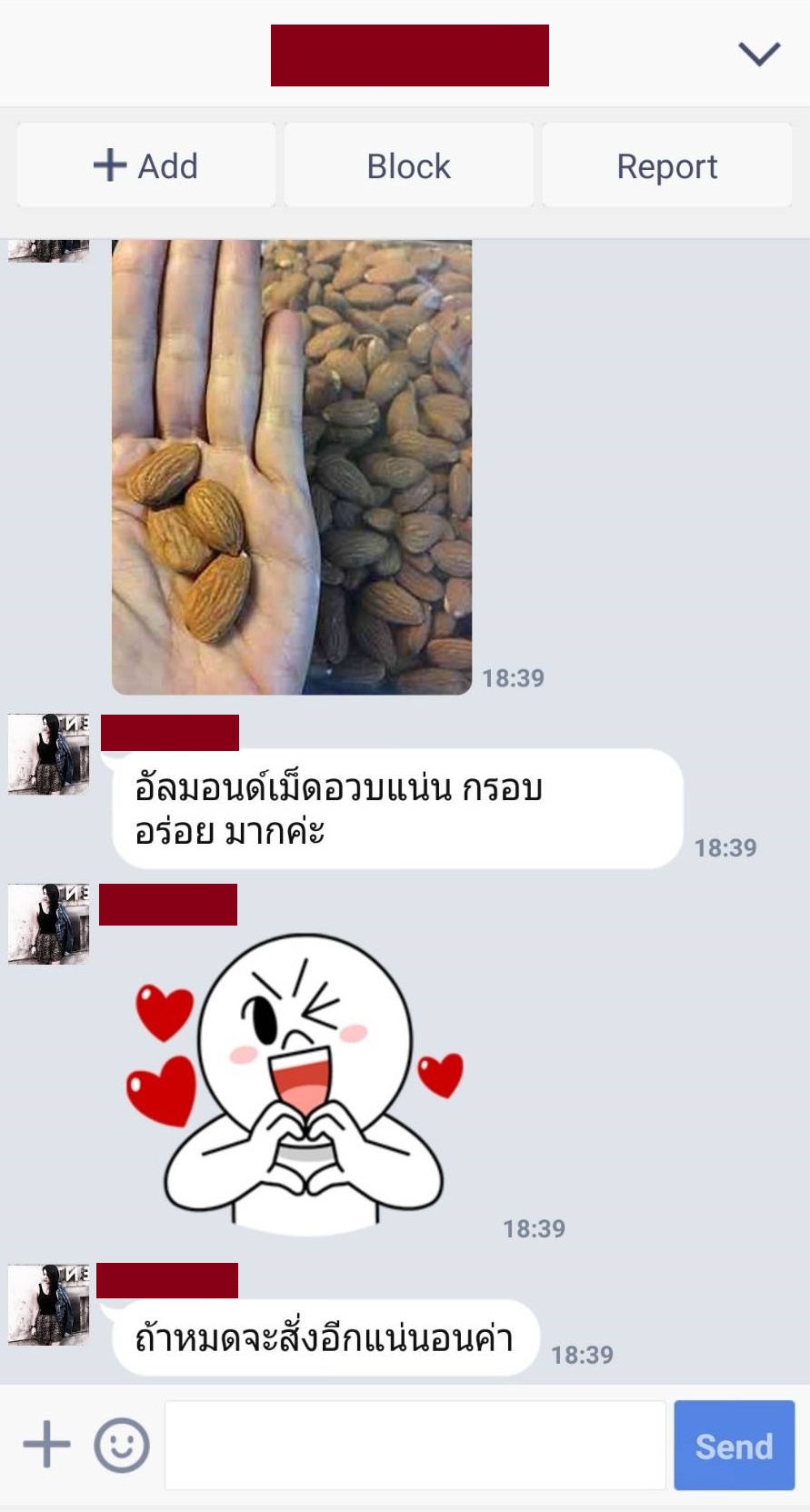Add this contact as a friend
Screen dimensions: 810x1512
click(146, 166)
